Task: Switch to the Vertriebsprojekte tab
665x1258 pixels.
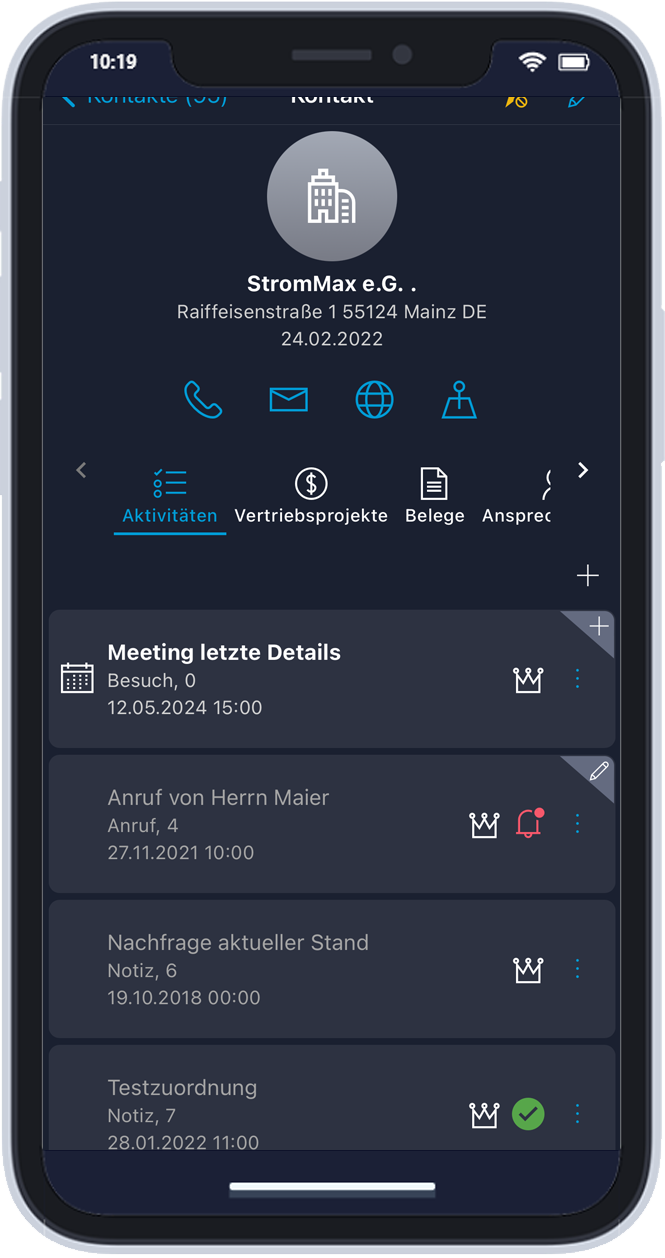Action: coord(311,497)
